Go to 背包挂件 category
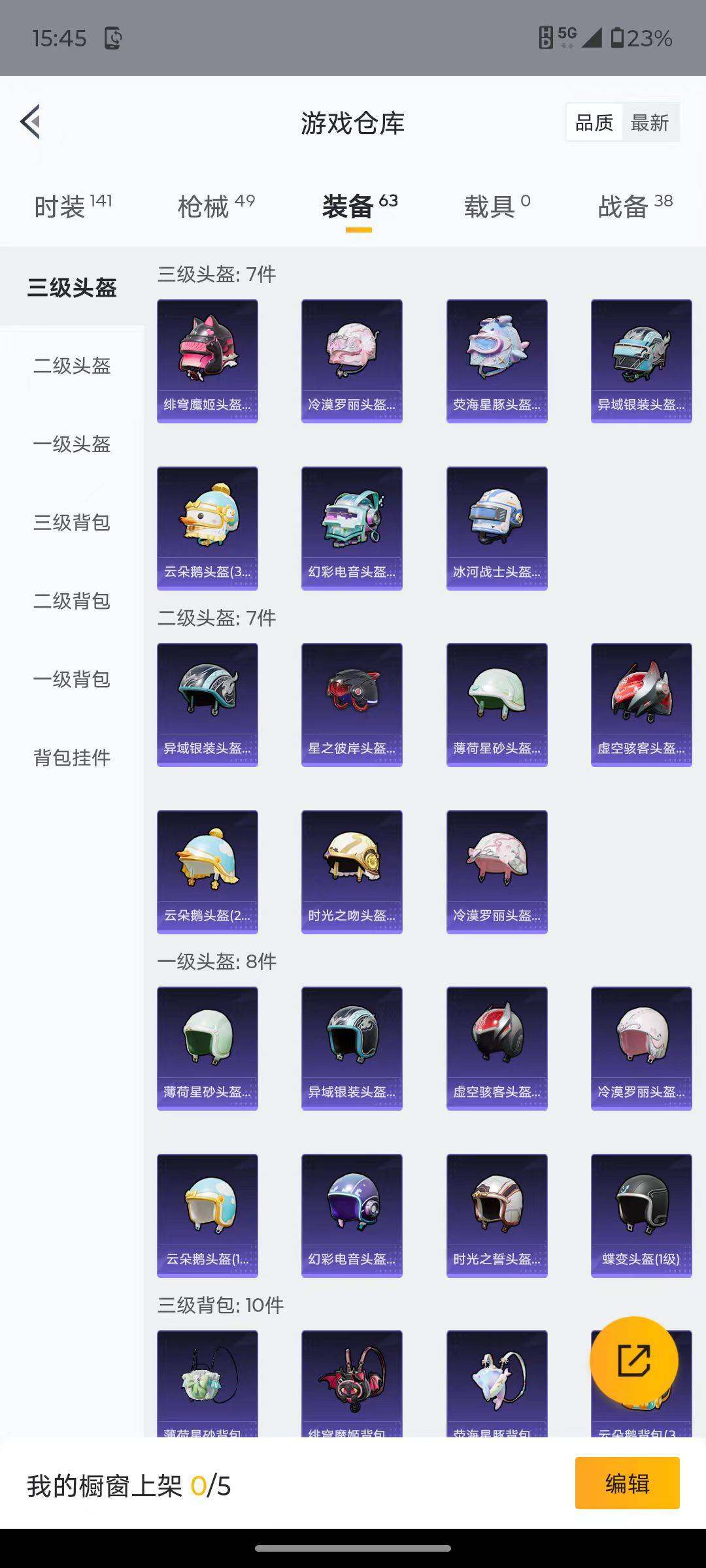 (72, 758)
